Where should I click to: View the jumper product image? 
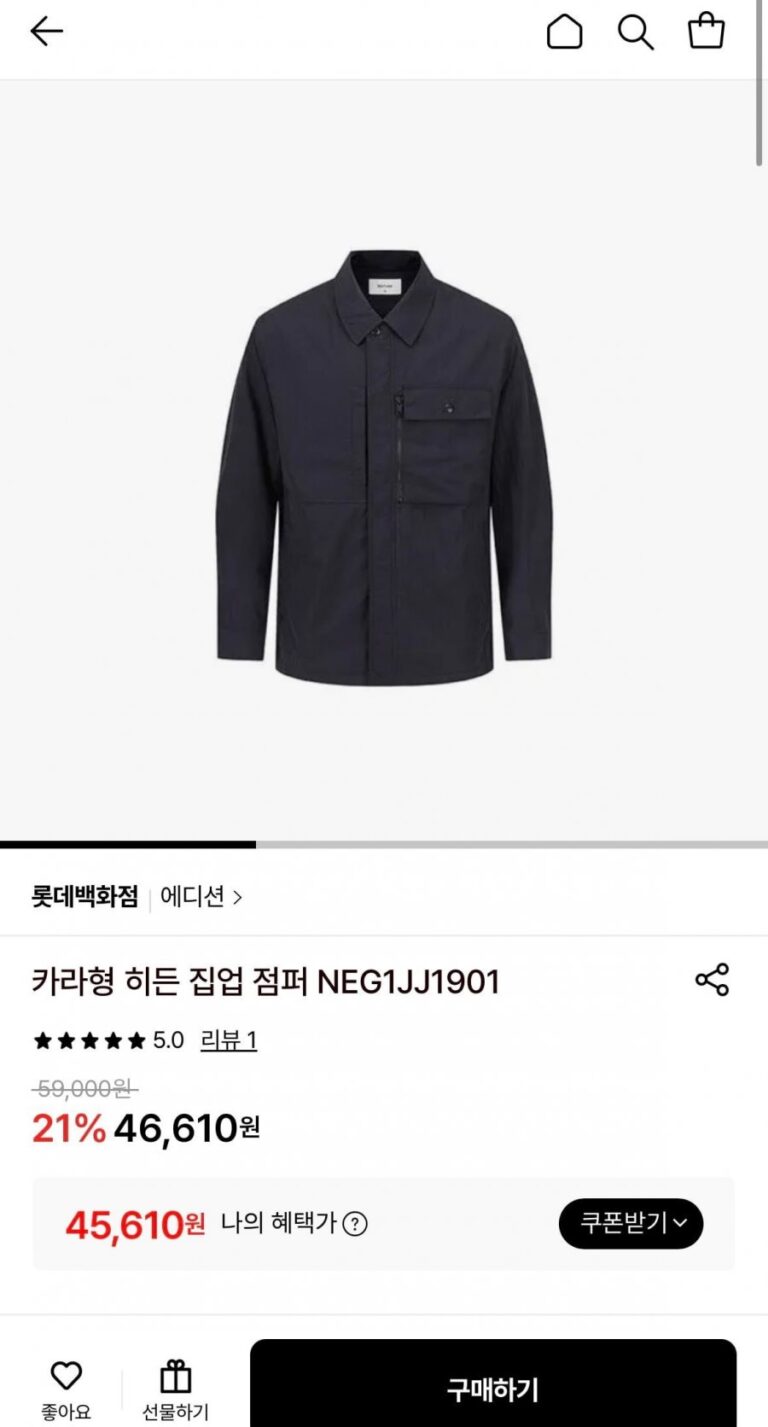pyautogui.click(x=384, y=467)
